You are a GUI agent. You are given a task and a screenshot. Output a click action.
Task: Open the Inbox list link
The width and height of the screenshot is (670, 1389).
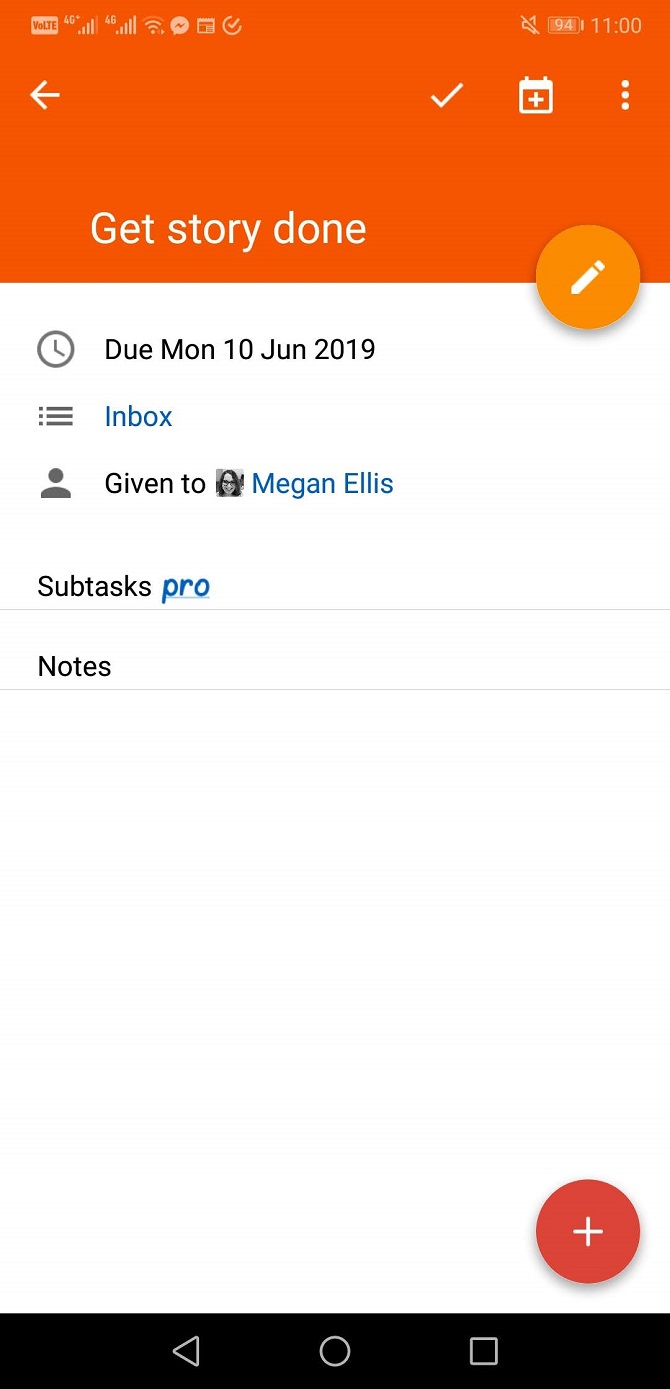[138, 416]
